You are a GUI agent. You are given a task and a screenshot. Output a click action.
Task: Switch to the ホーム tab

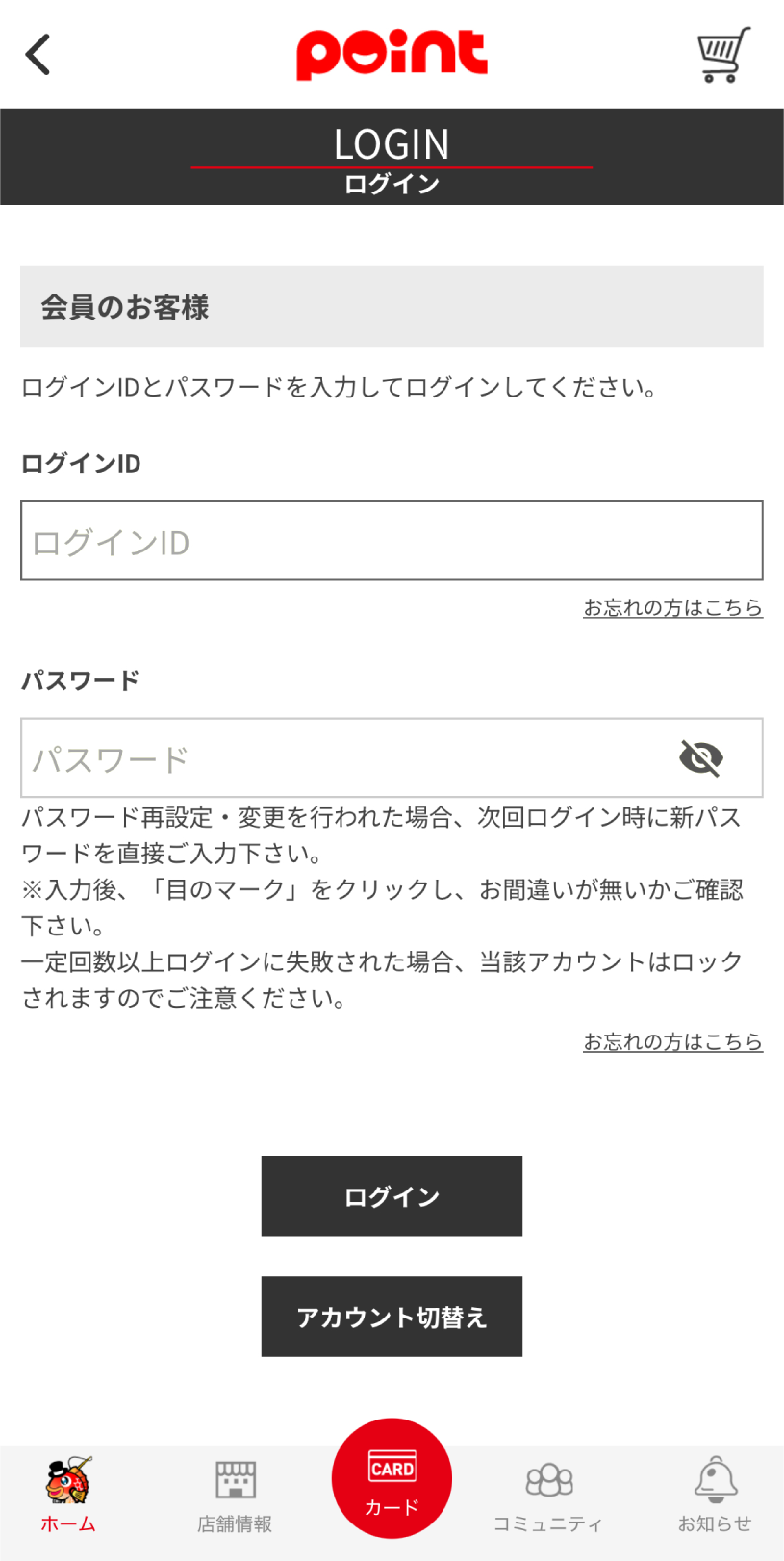coord(68,1495)
